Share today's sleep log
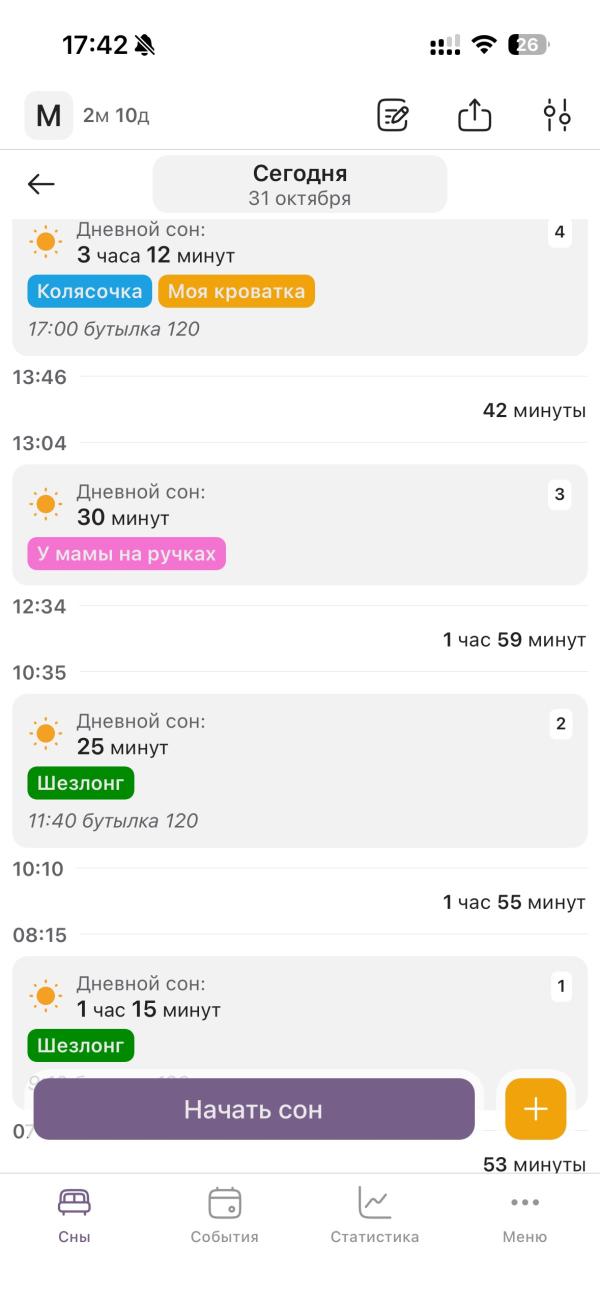 pyautogui.click(x=475, y=115)
